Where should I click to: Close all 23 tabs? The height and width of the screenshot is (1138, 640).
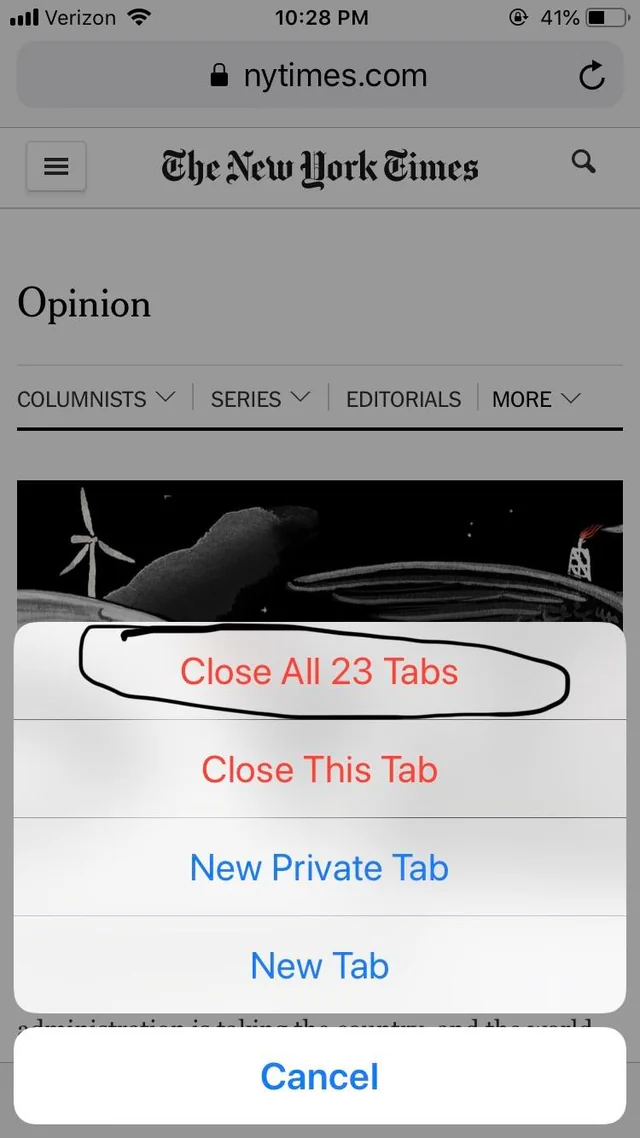click(319, 671)
